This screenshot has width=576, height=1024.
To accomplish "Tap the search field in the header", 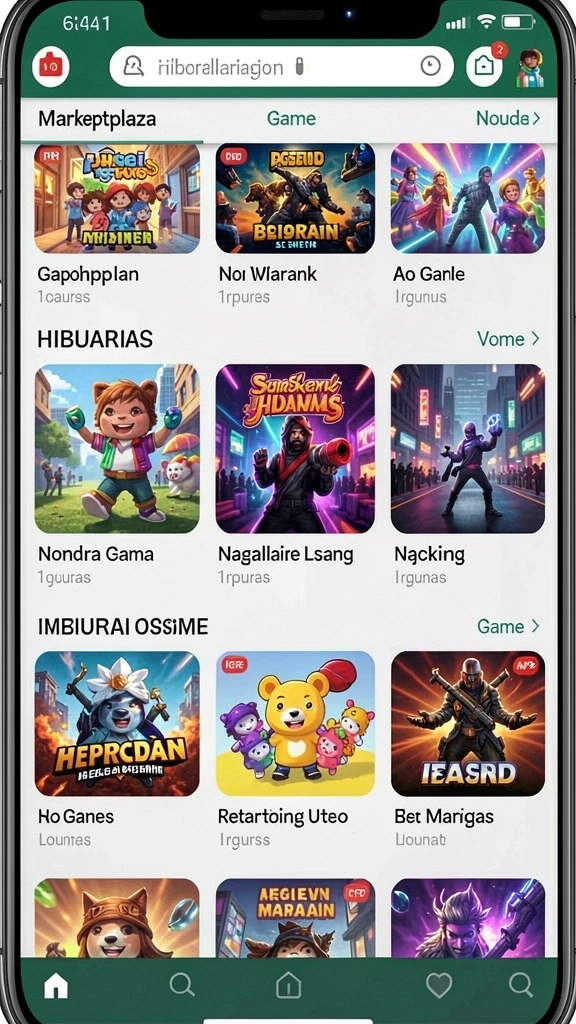I will pyautogui.click(x=281, y=67).
